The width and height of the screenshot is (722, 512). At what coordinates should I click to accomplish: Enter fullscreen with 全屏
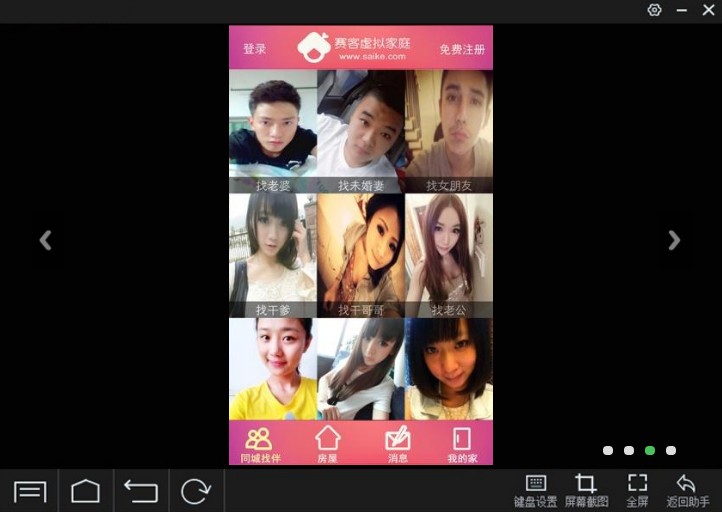(x=637, y=490)
